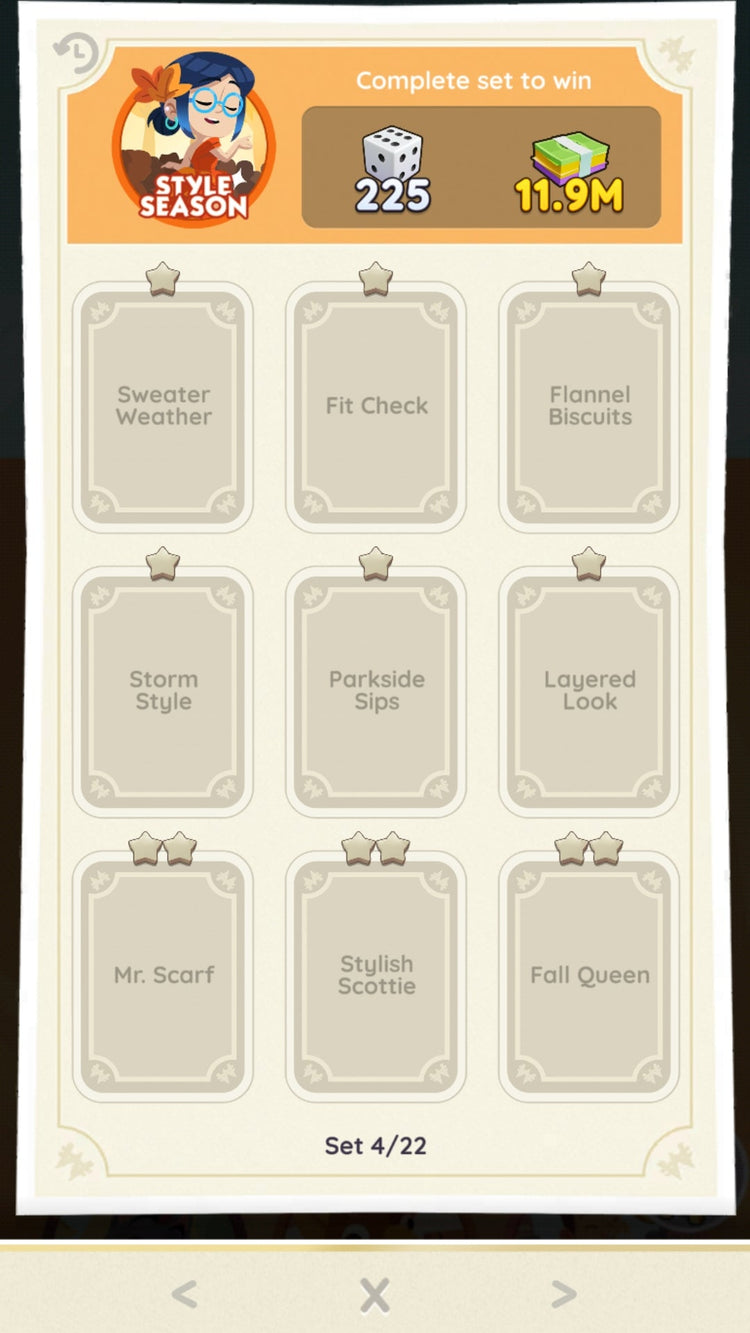Open the history icon at top left
Viewport: 750px width, 1333px height.
tap(76, 53)
